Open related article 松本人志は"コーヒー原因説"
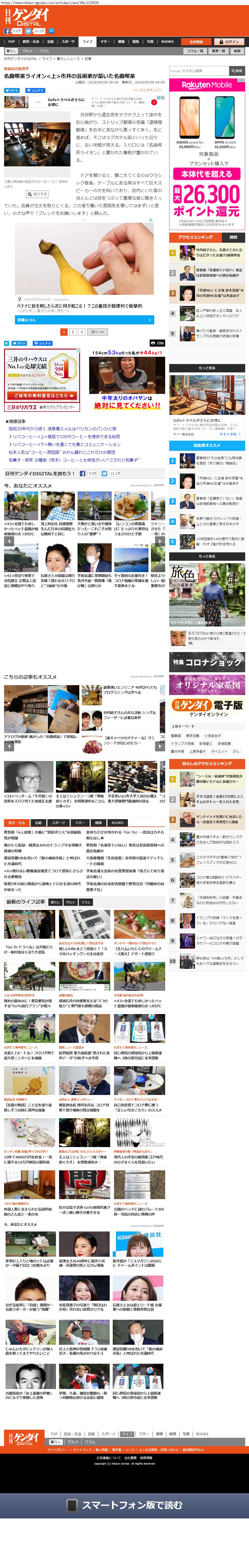The width and height of the screenshot is (249, 1568). click(x=62, y=452)
